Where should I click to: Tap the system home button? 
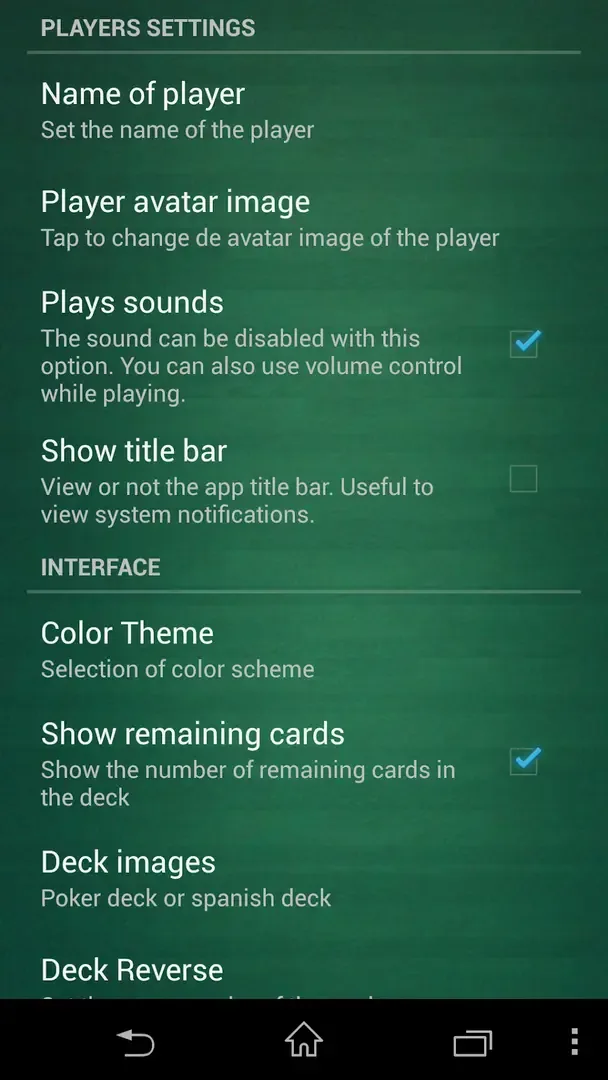point(304,1041)
